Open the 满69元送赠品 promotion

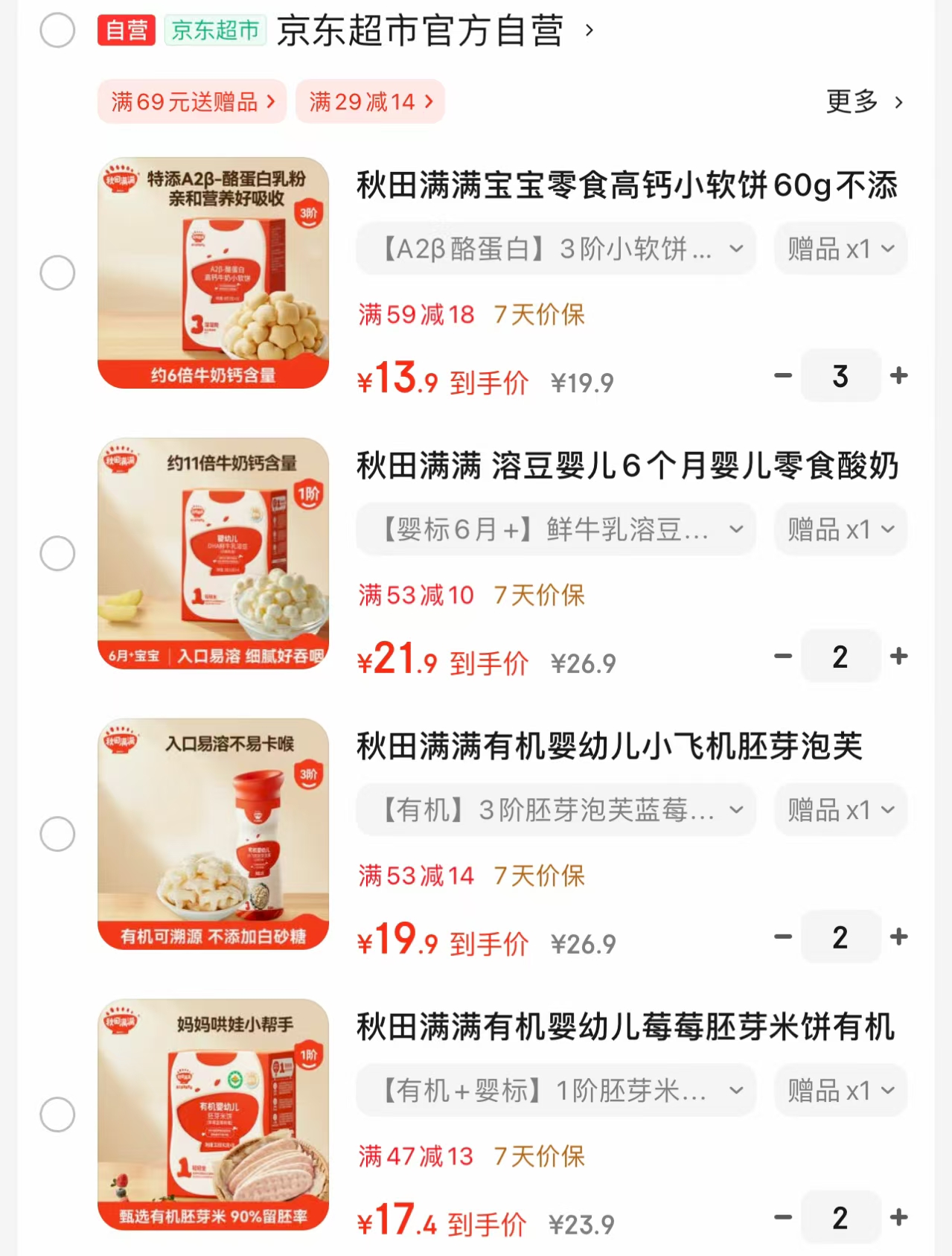(191, 101)
